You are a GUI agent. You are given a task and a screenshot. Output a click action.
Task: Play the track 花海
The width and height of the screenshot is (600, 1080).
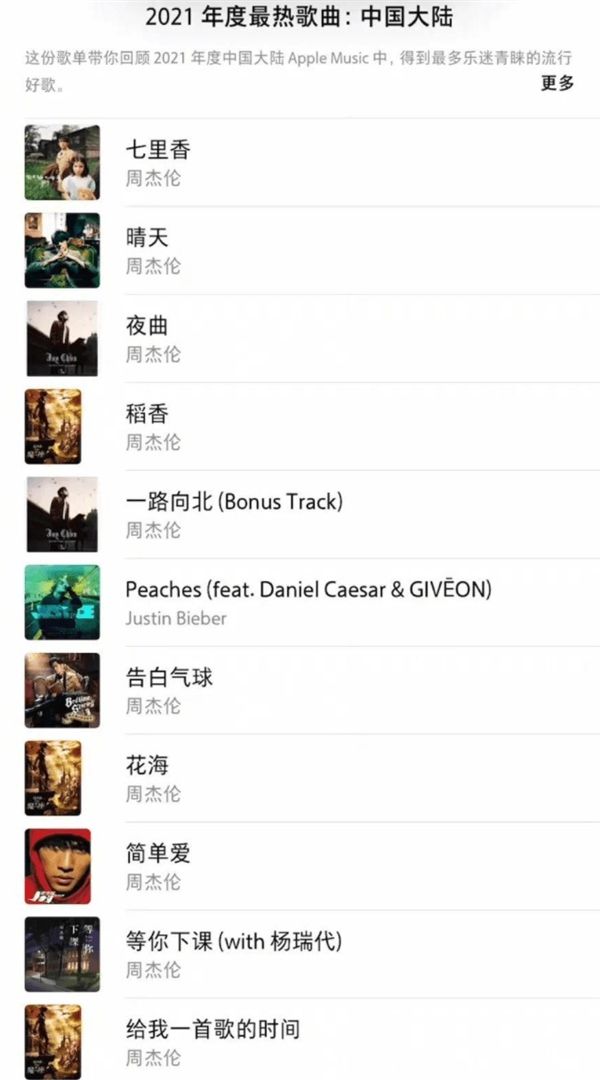pos(147,766)
